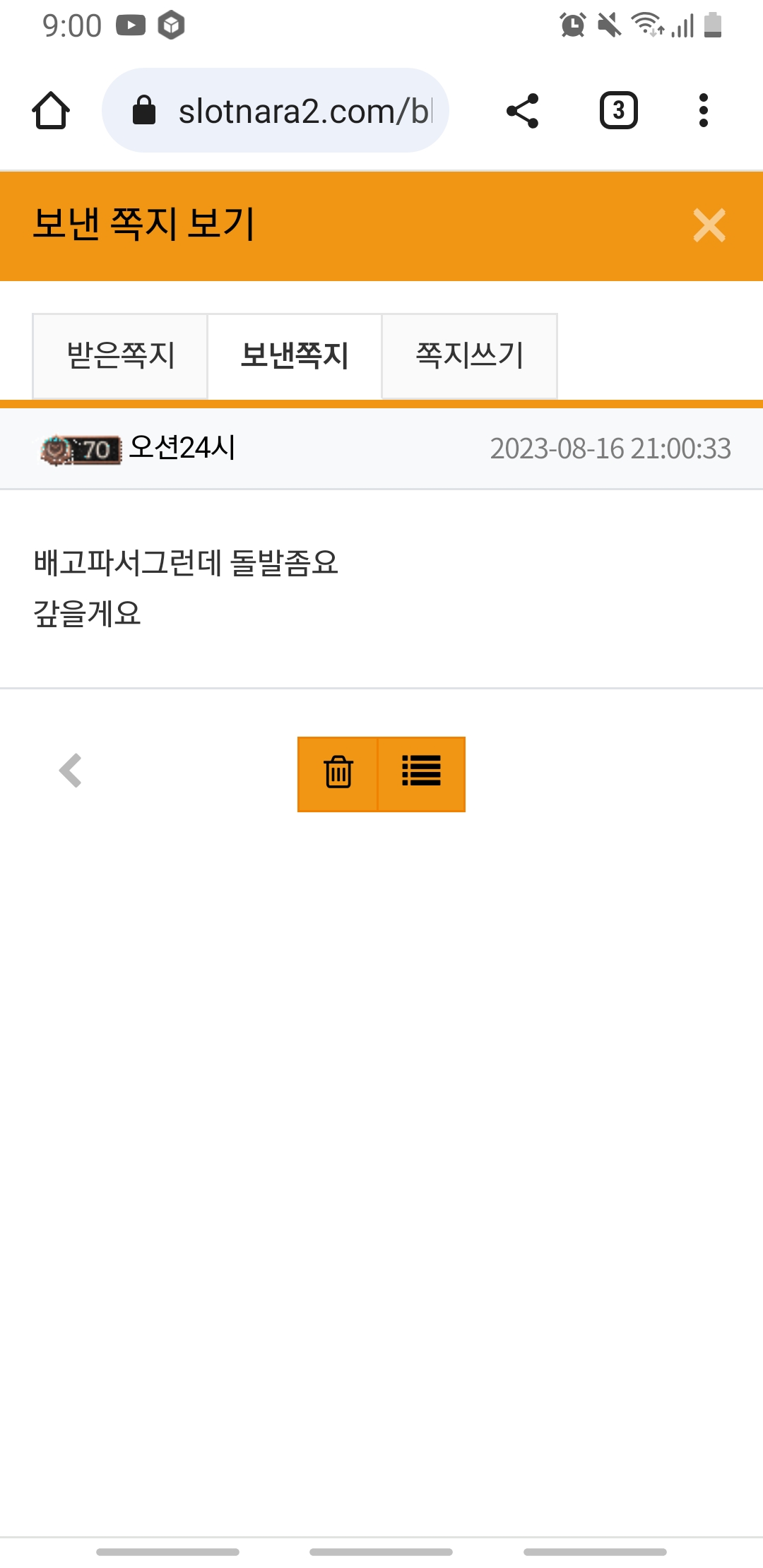This screenshot has height=1568, width=763.
Task: Open the tab switcher showing 3
Action: click(x=619, y=111)
